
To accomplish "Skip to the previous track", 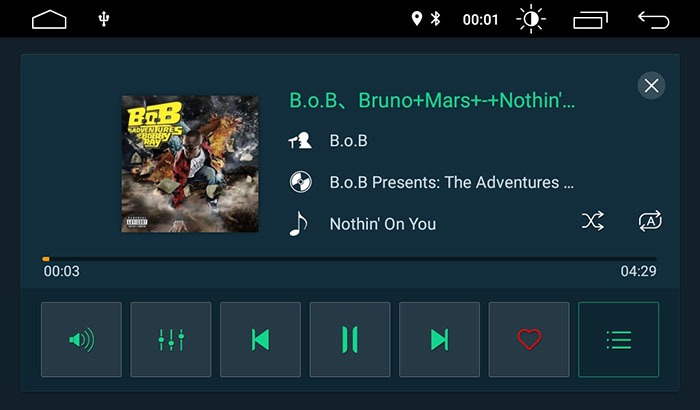I will click(x=260, y=339).
